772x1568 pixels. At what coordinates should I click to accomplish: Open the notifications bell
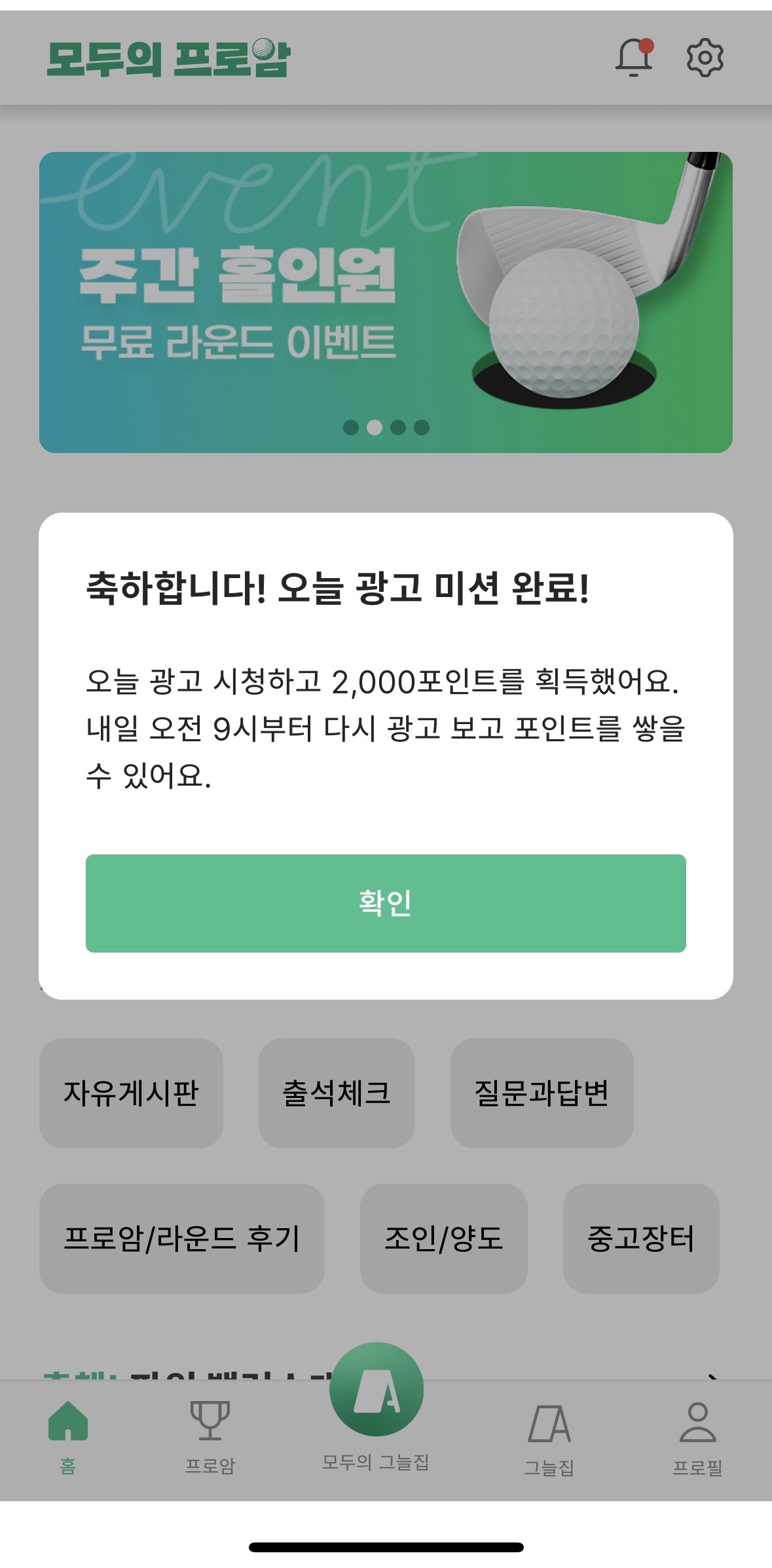(634, 58)
